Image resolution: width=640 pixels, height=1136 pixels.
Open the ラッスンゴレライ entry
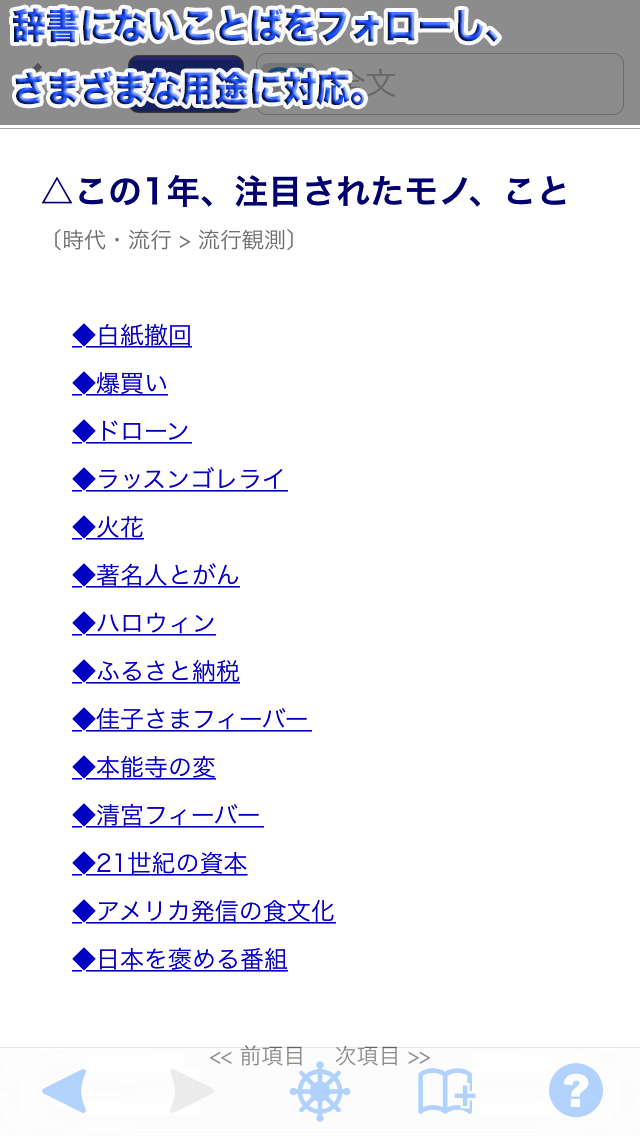pyautogui.click(x=180, y=479)
